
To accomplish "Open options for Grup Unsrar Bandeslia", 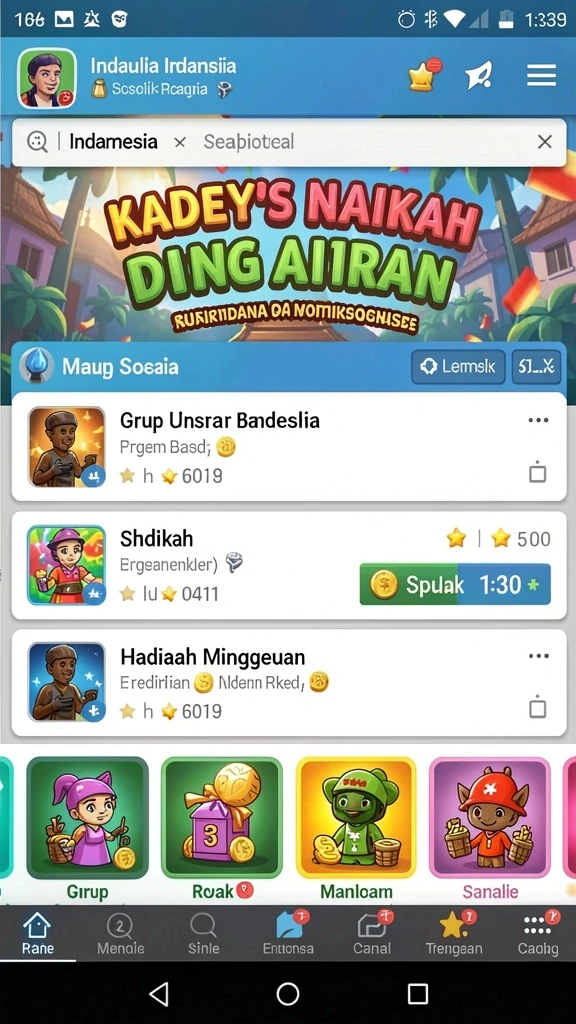I will 538,420.
